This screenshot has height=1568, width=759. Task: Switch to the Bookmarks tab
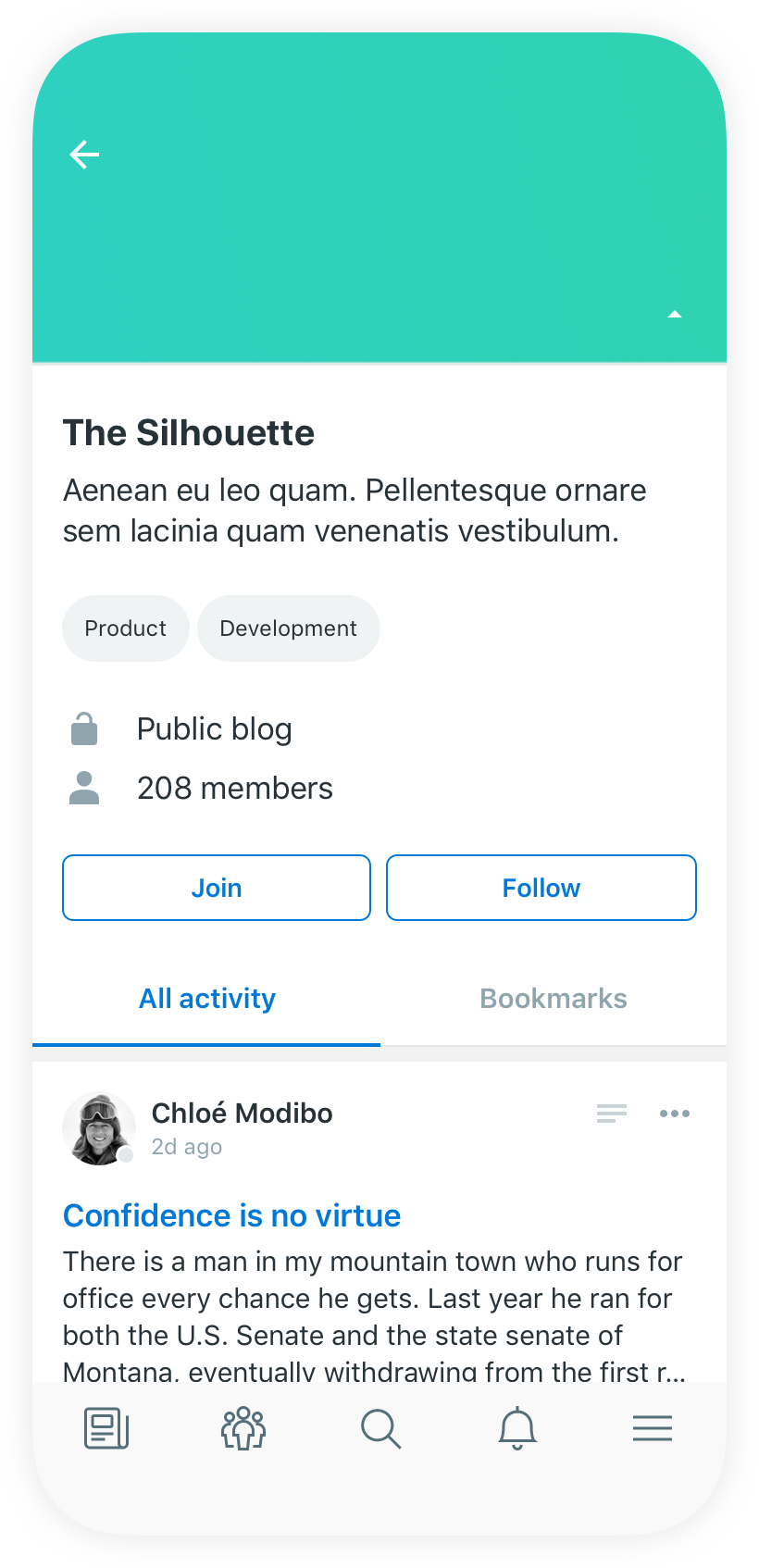click(x=554, y=999)
